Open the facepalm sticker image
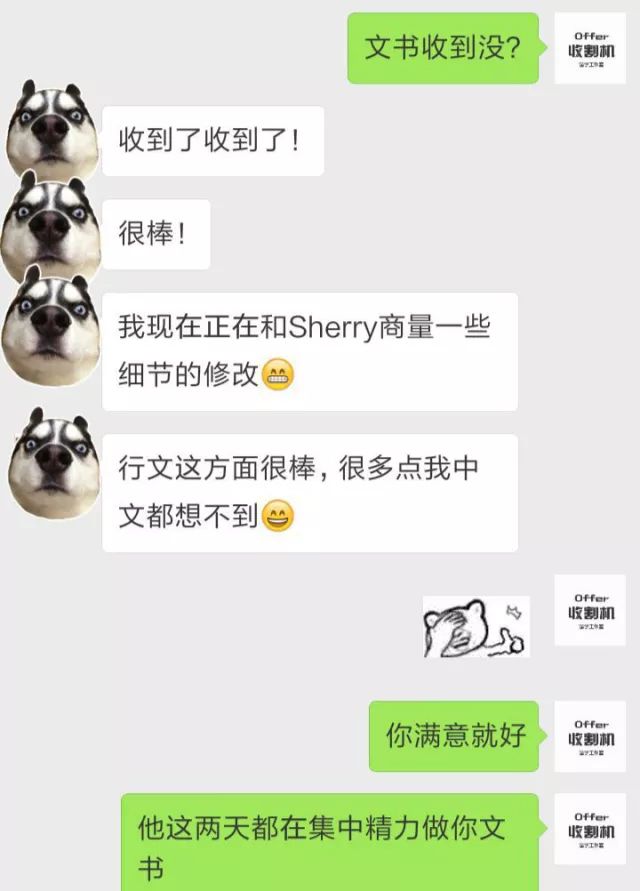Viewport: 640px width, 891px height. 475,627
